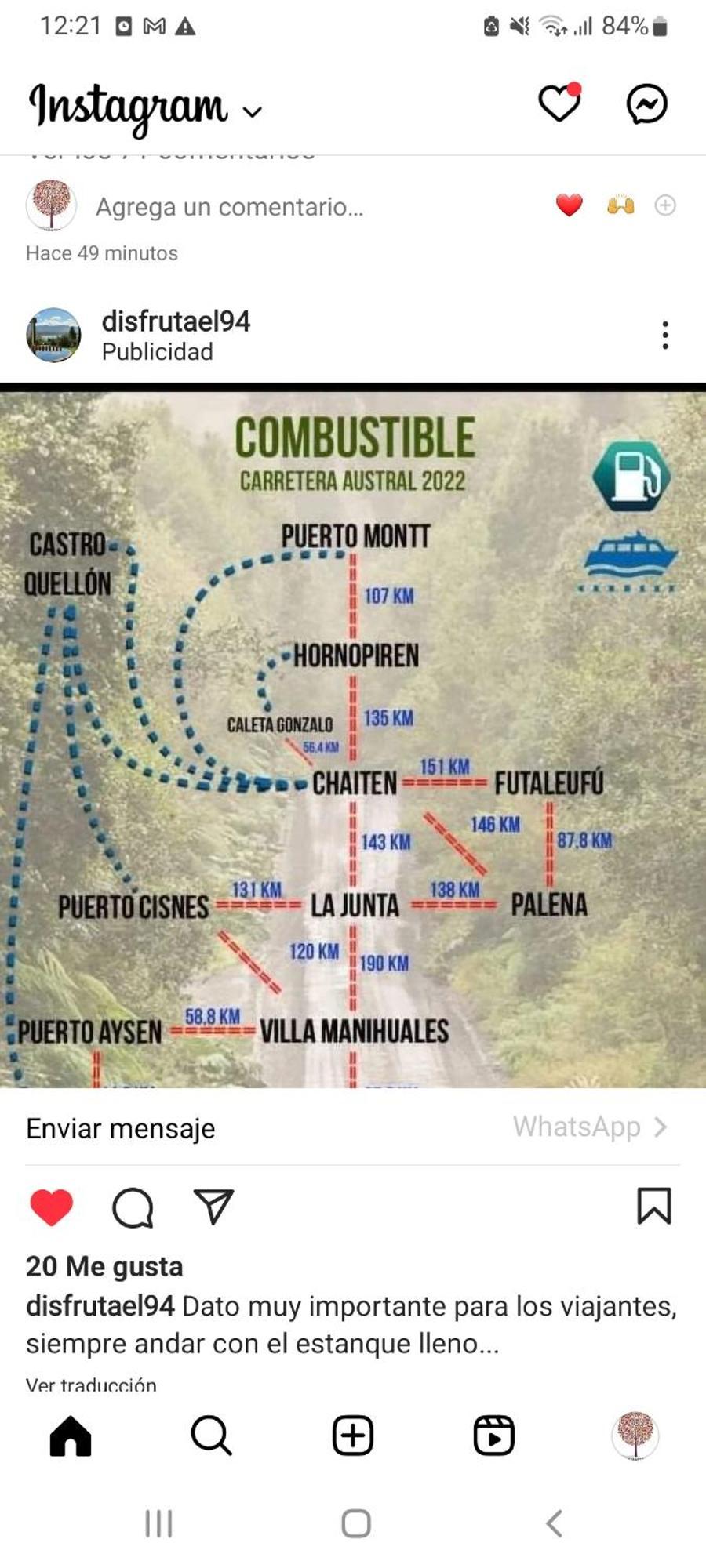Add the red heart emoji quick reaction

coord(570,205)
